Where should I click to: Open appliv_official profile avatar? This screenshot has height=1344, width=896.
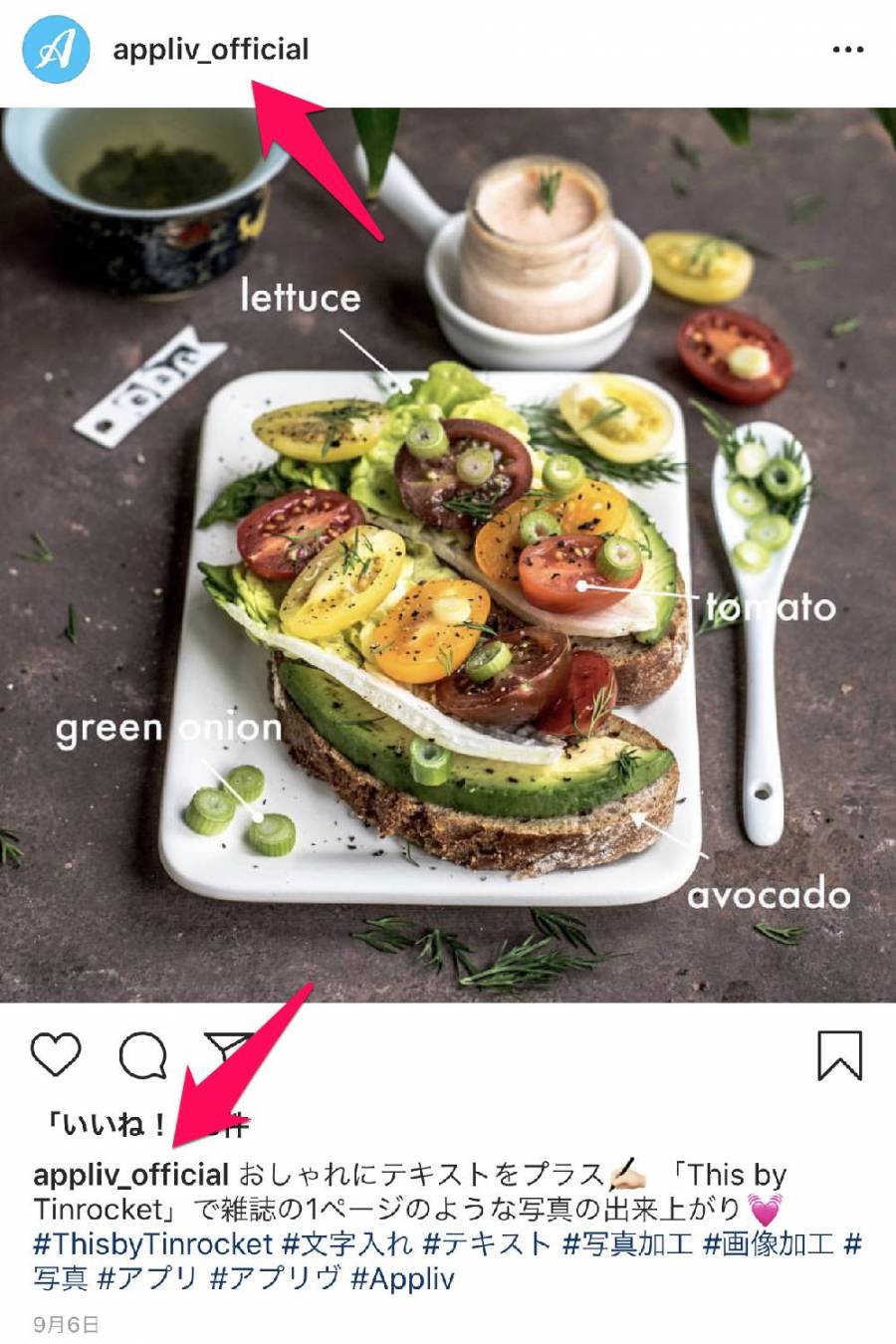click(x=56, y=50)
